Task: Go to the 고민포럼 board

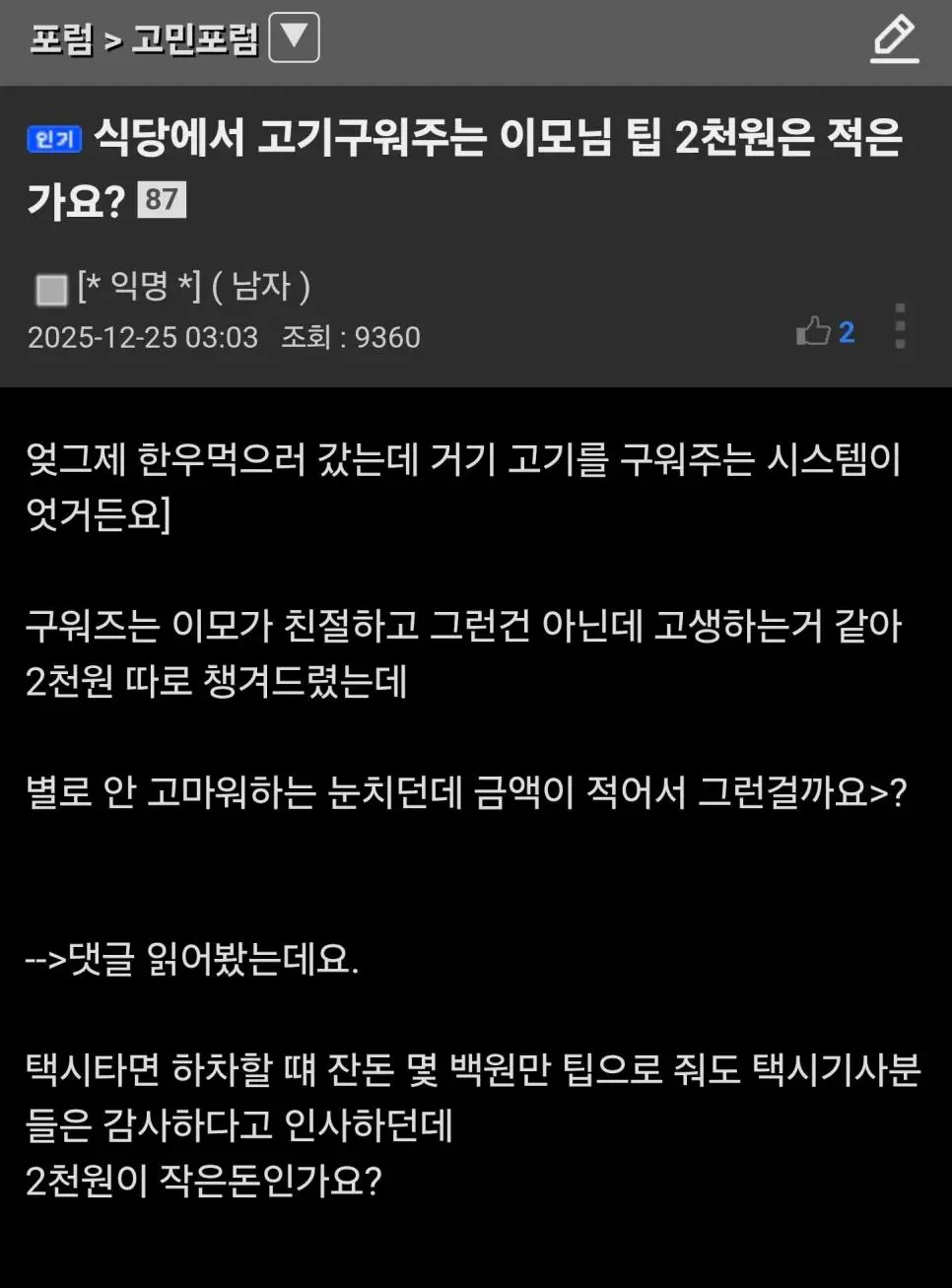Action: (x=194, y=39)
